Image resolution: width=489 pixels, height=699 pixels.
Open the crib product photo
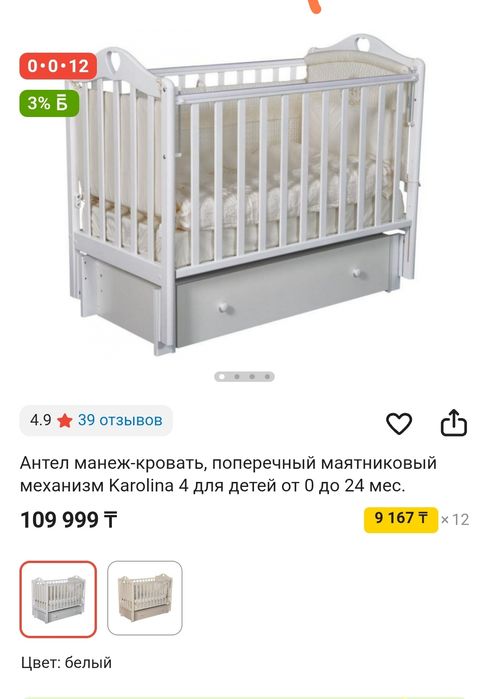(x=245, y=194)
